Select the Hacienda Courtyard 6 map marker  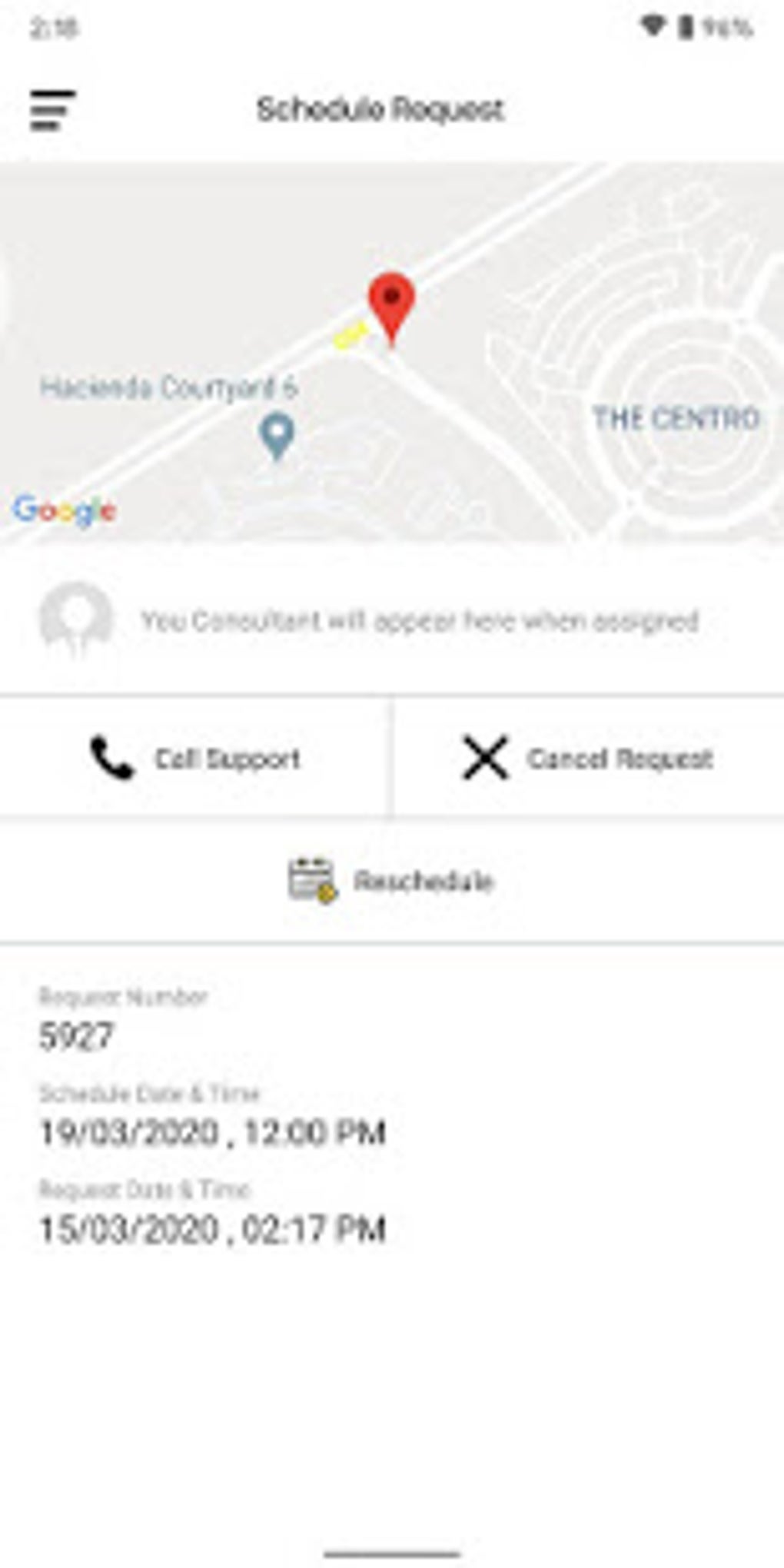pos(277,434)
